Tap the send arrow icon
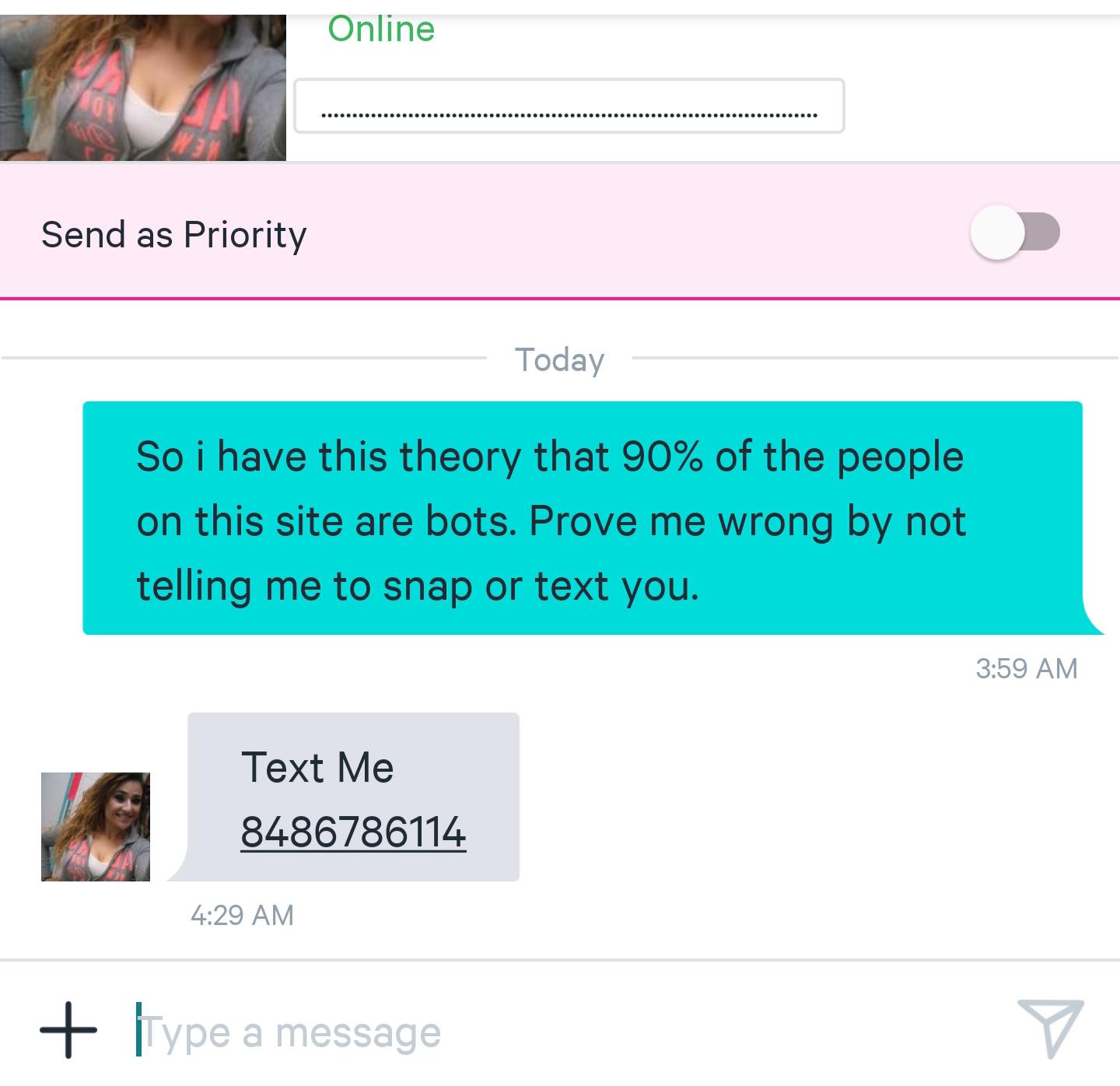1120x1086 pixels. point(1050,1028)
